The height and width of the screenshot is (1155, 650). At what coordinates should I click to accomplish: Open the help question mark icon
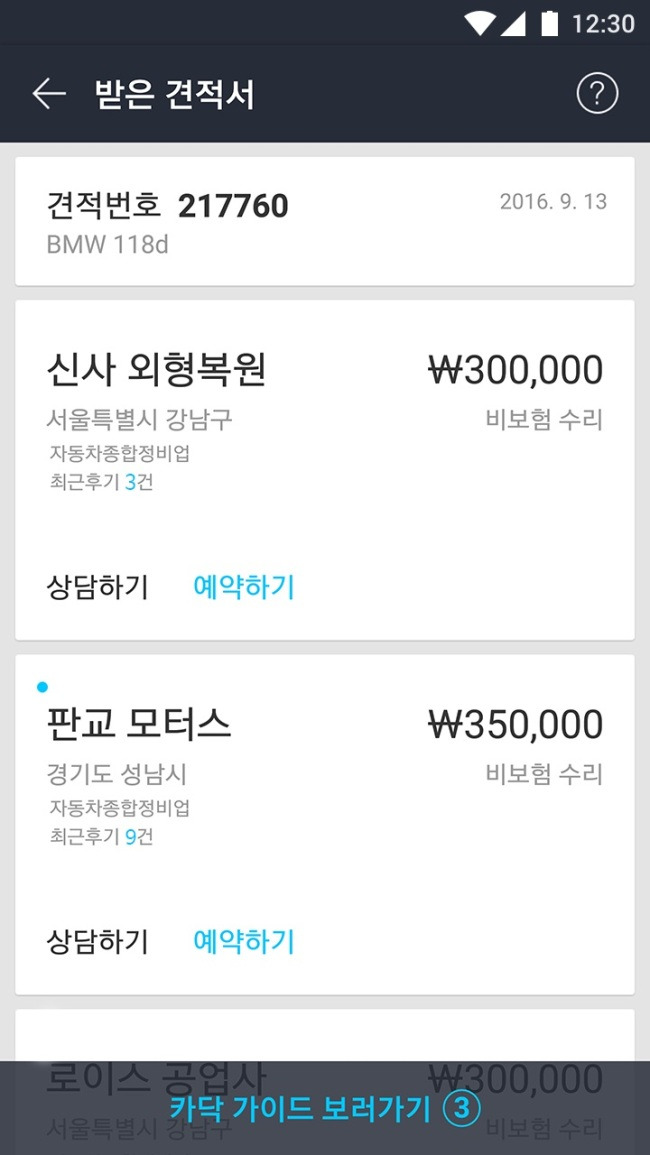[x=597, y=94]
